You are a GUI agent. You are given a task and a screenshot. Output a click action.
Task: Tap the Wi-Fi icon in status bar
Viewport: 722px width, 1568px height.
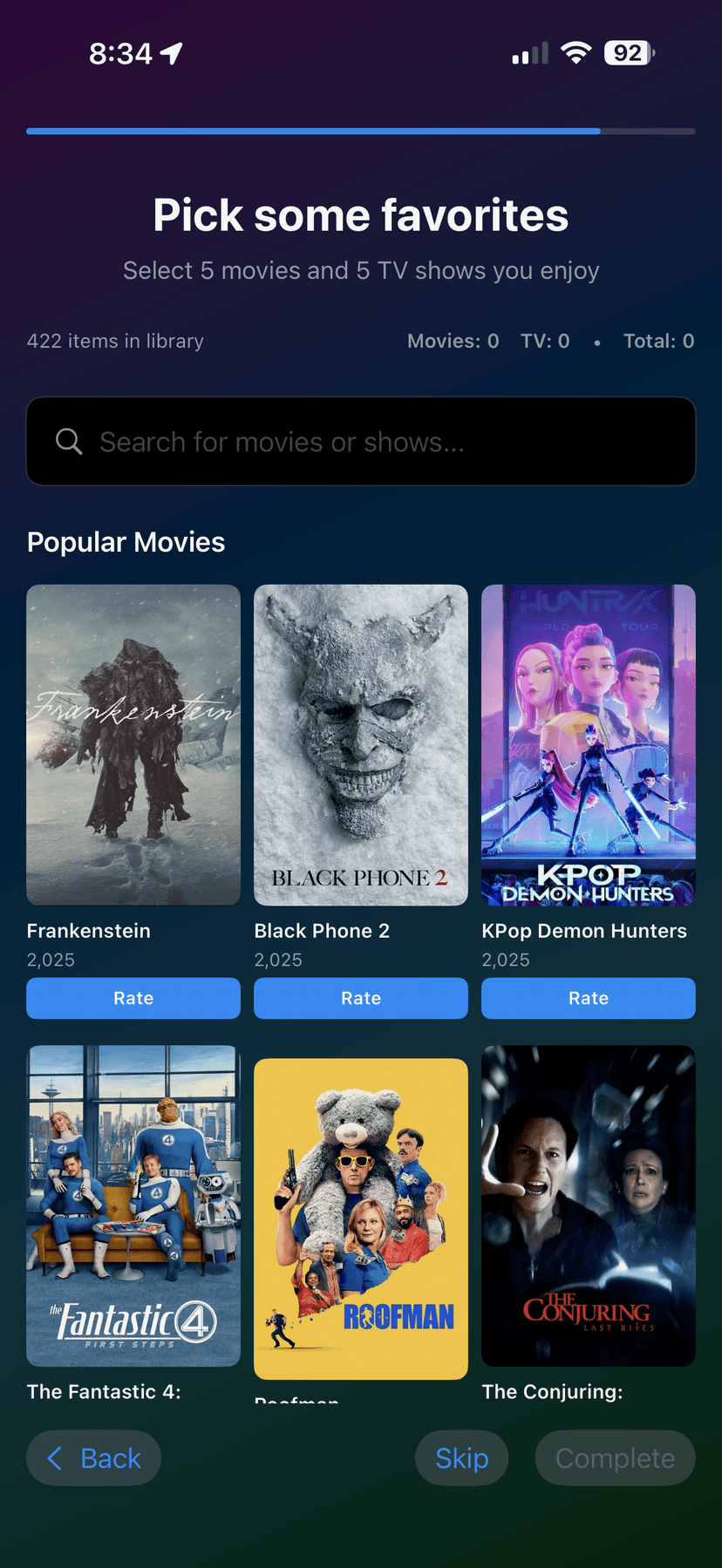click(x=575, y=52)
